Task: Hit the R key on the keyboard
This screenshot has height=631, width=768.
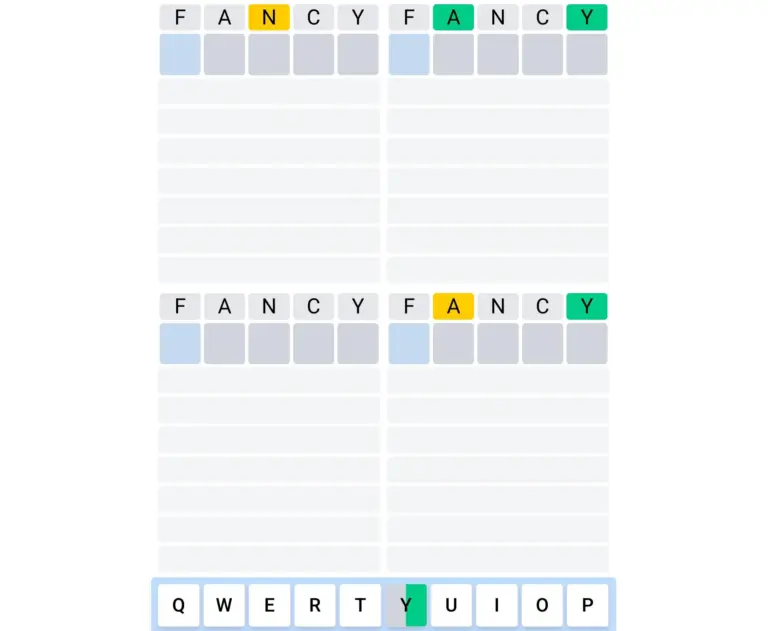Action: click(x=315, y=605)
